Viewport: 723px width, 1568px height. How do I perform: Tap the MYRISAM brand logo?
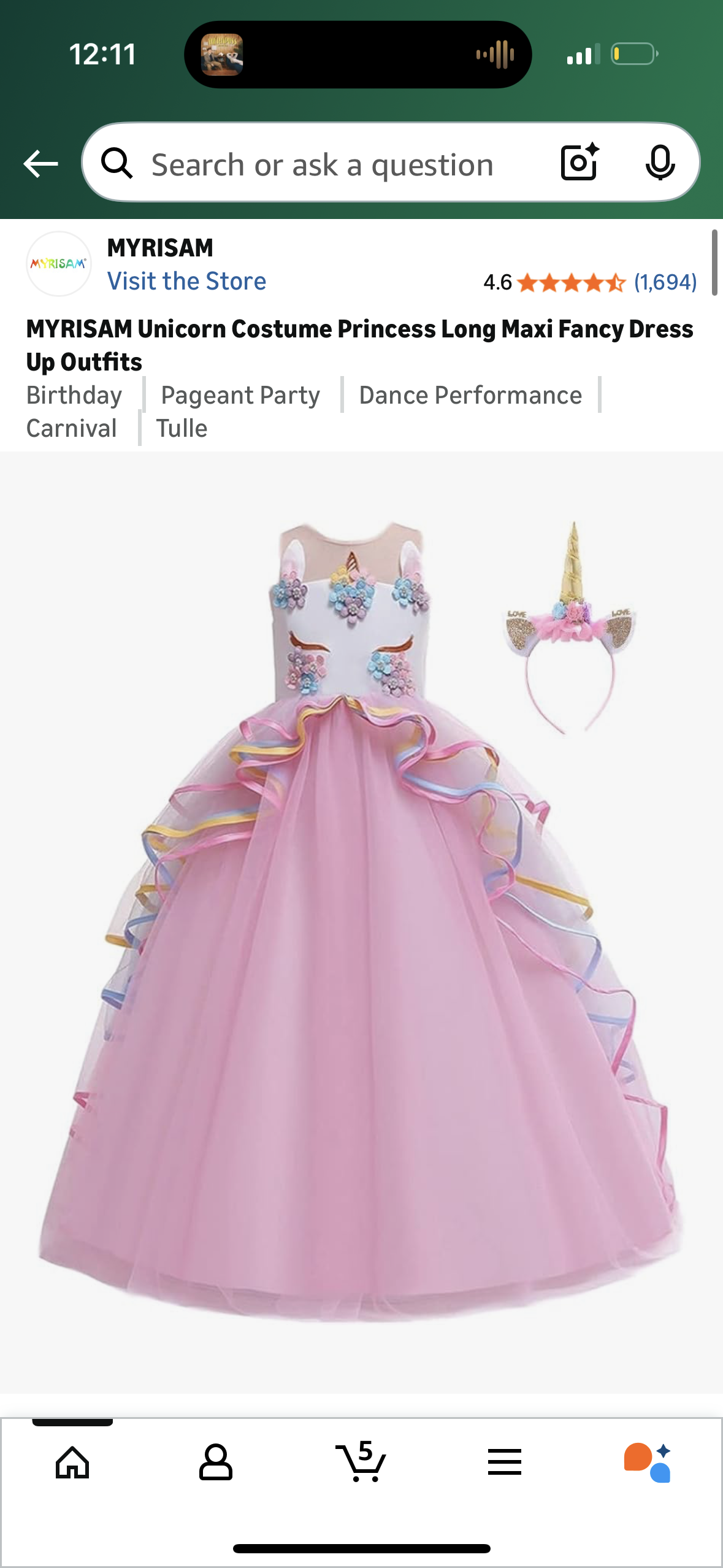click(x=58, y=264)
